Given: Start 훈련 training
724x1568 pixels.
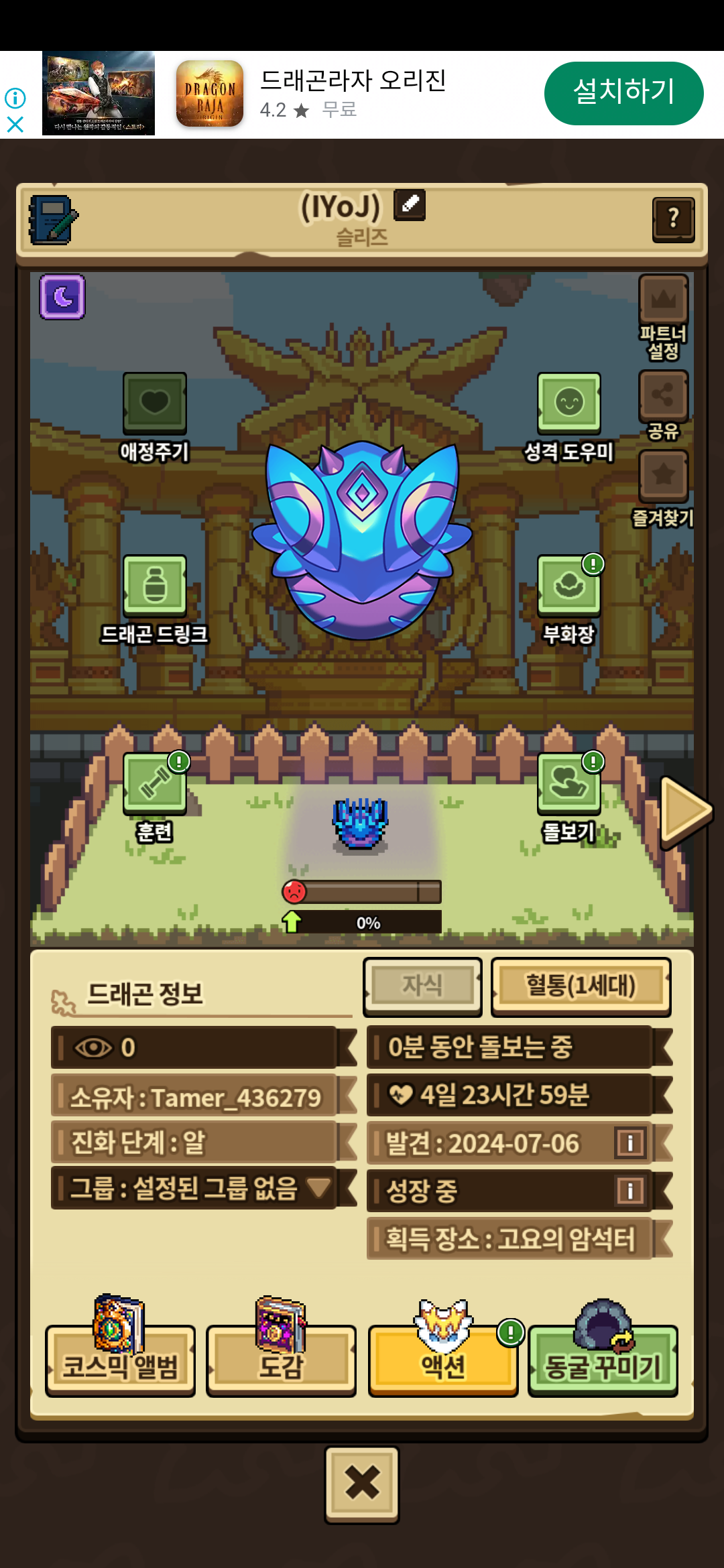Looking at the screenshot, I should [x=155, y=783].
